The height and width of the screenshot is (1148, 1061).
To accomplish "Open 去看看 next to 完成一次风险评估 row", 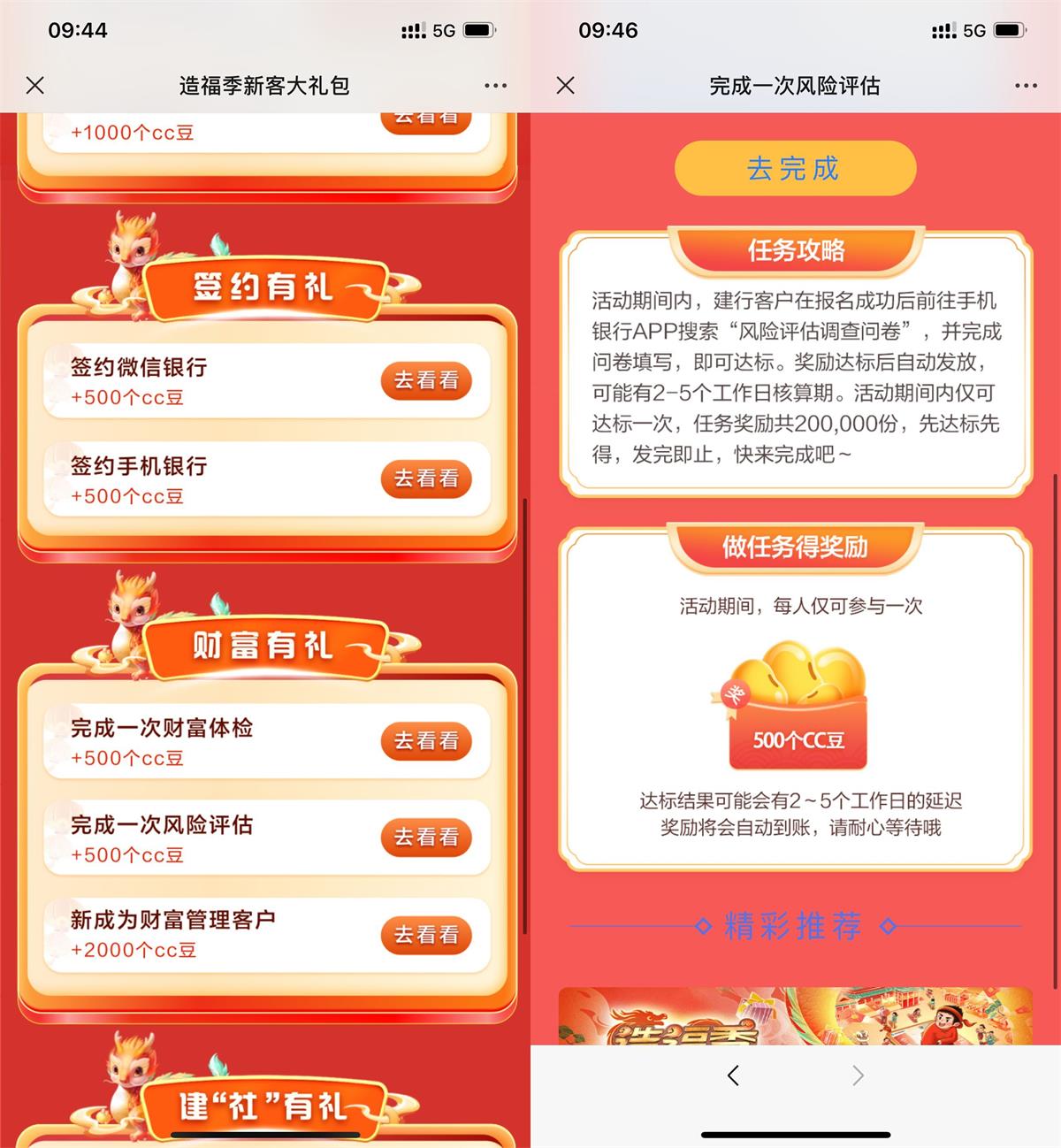I will (426, 838).
